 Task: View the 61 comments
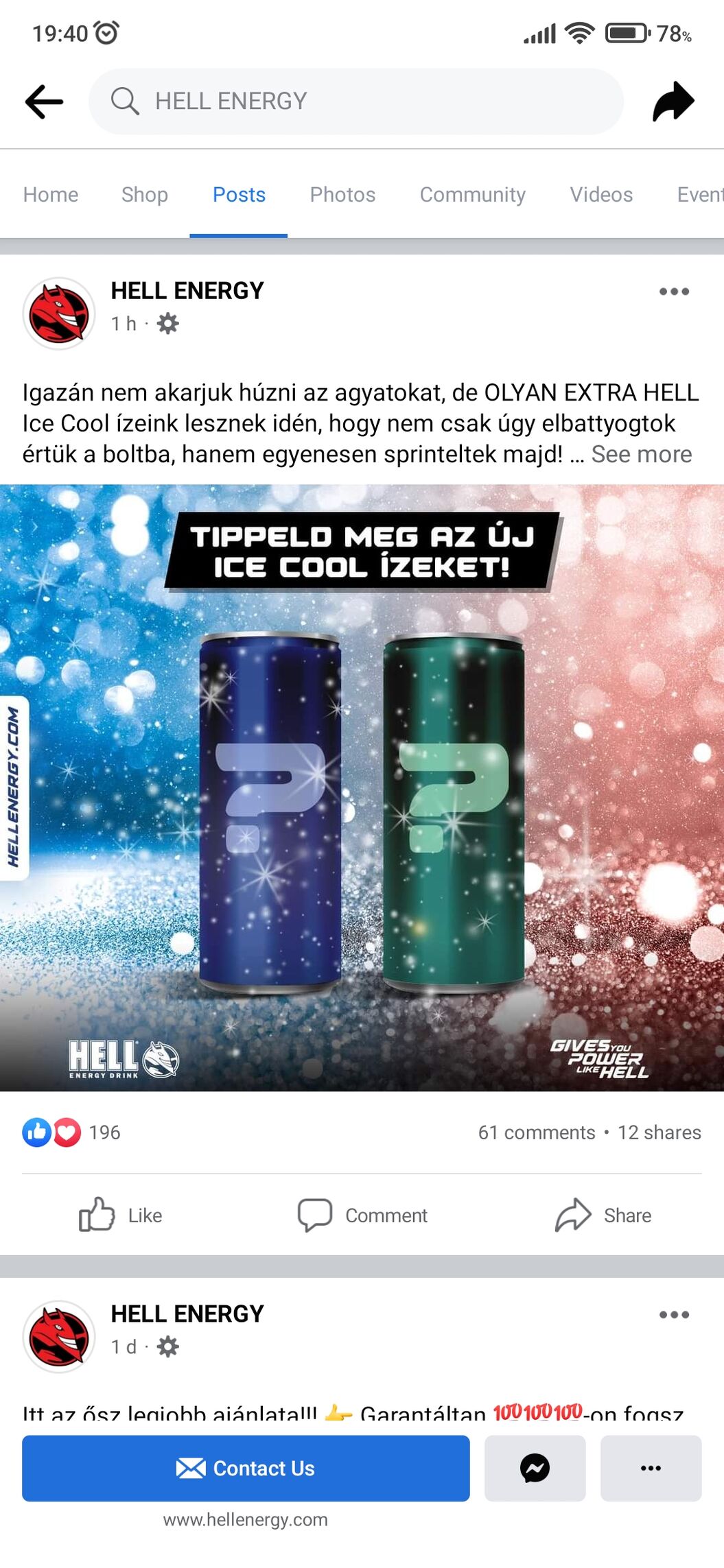point(536,1132)
